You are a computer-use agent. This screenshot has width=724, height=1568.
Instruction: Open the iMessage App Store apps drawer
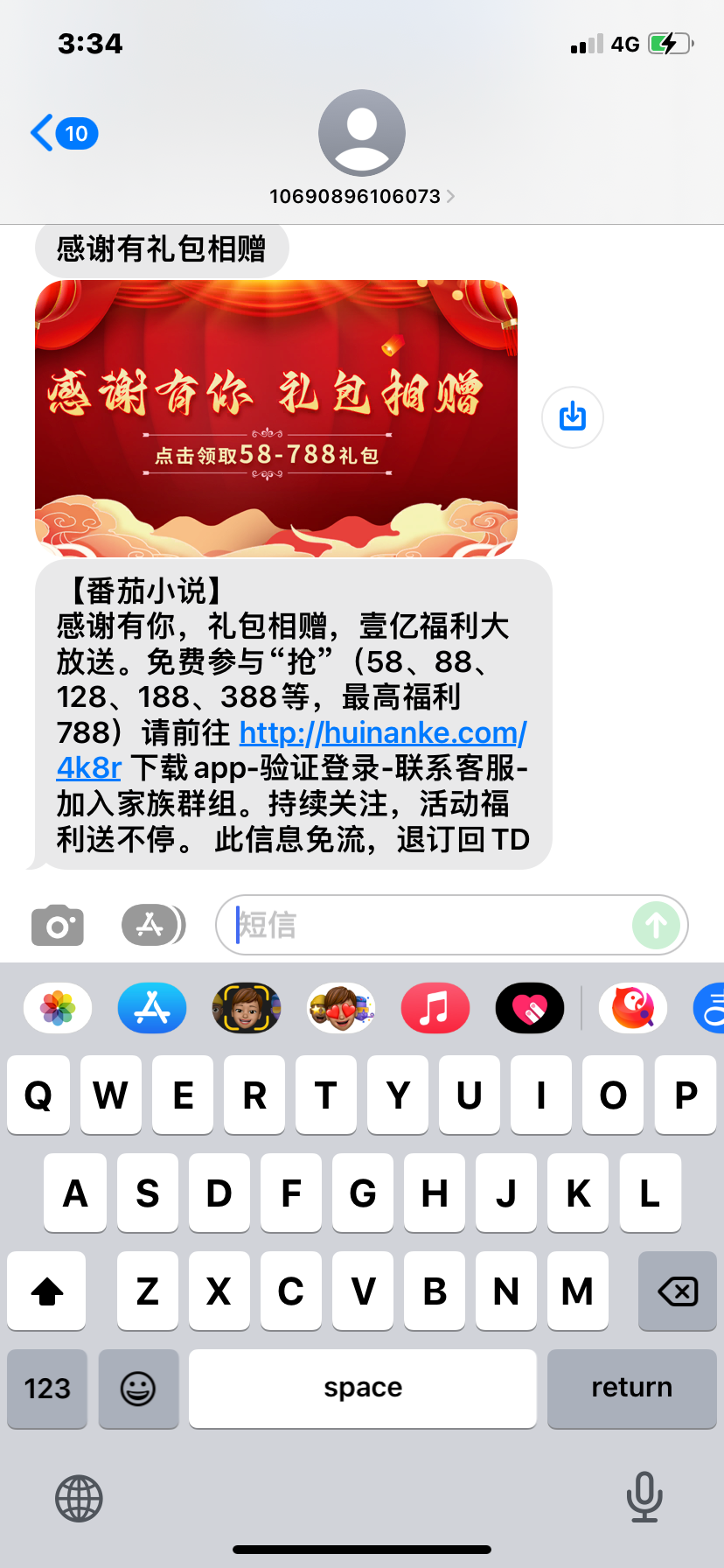pyautogui.click(x=153, y=925)
